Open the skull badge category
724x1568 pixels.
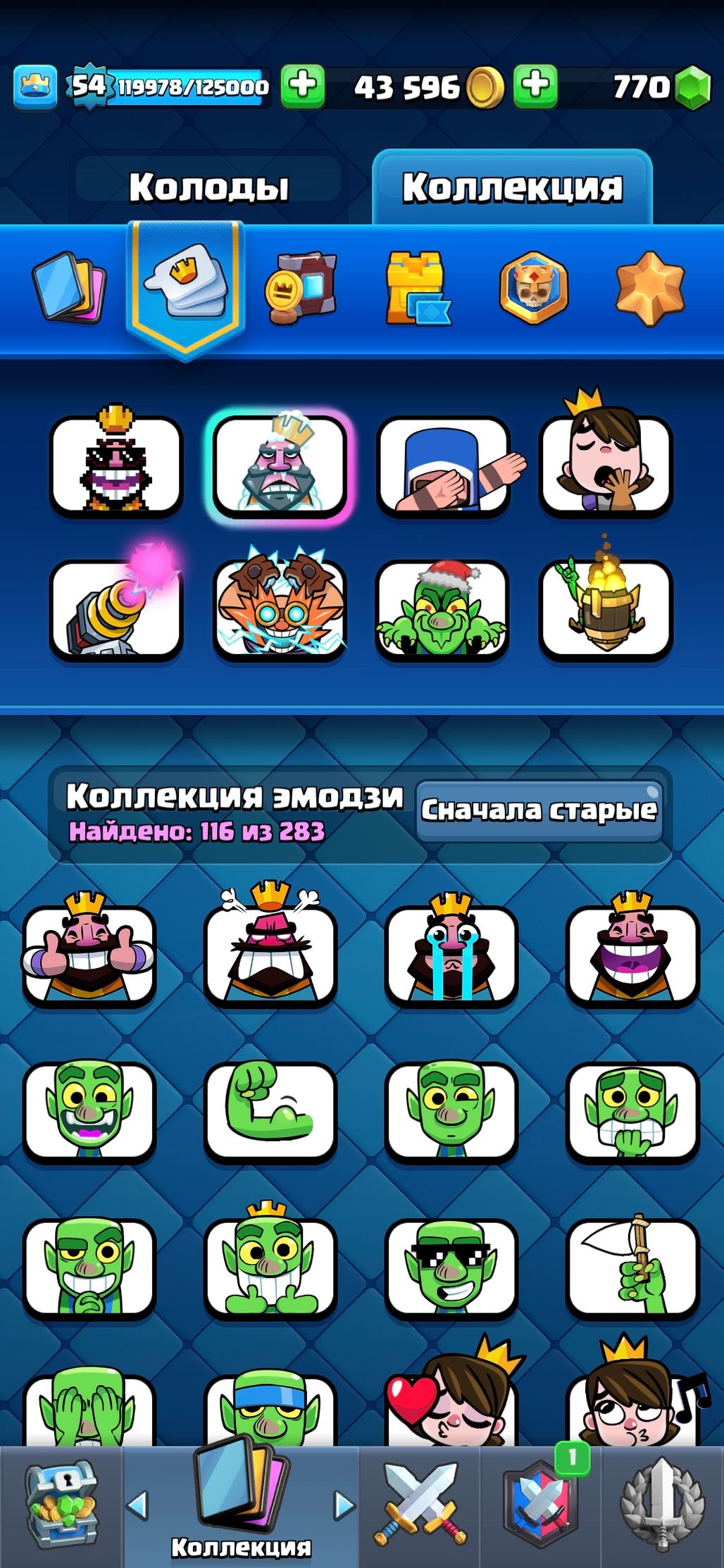[533, 287]
